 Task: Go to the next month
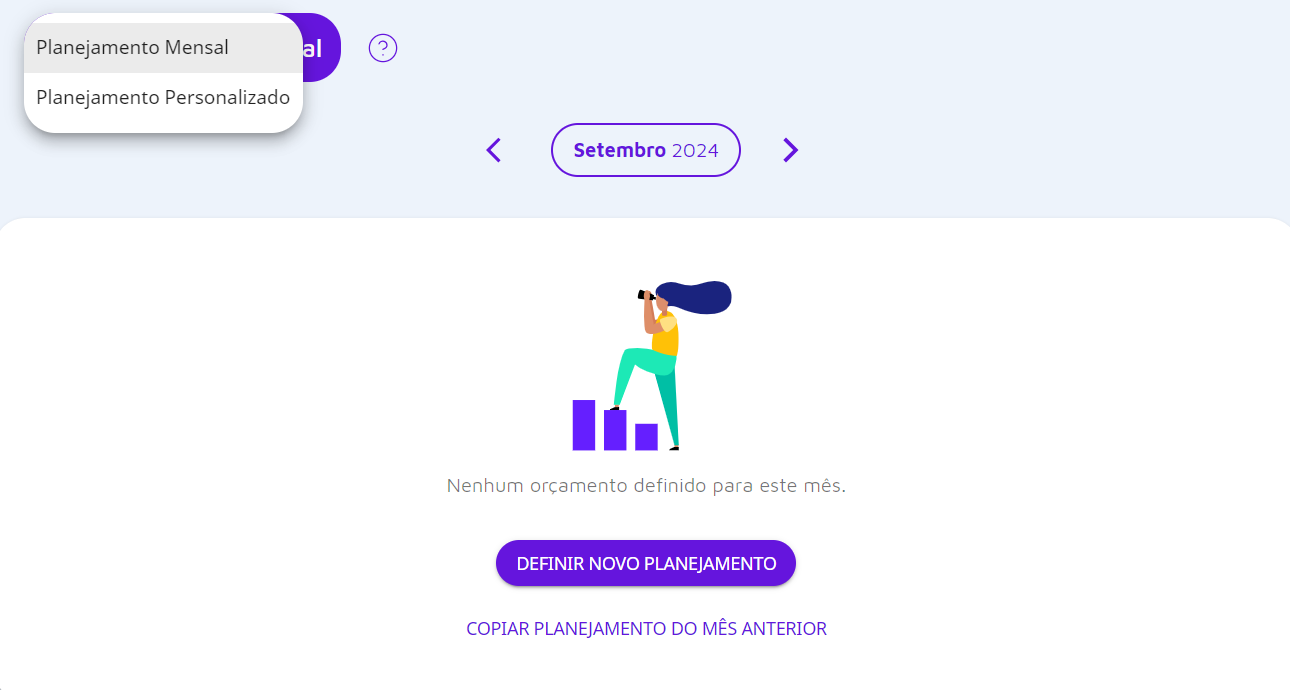click(x=790, y=150)
